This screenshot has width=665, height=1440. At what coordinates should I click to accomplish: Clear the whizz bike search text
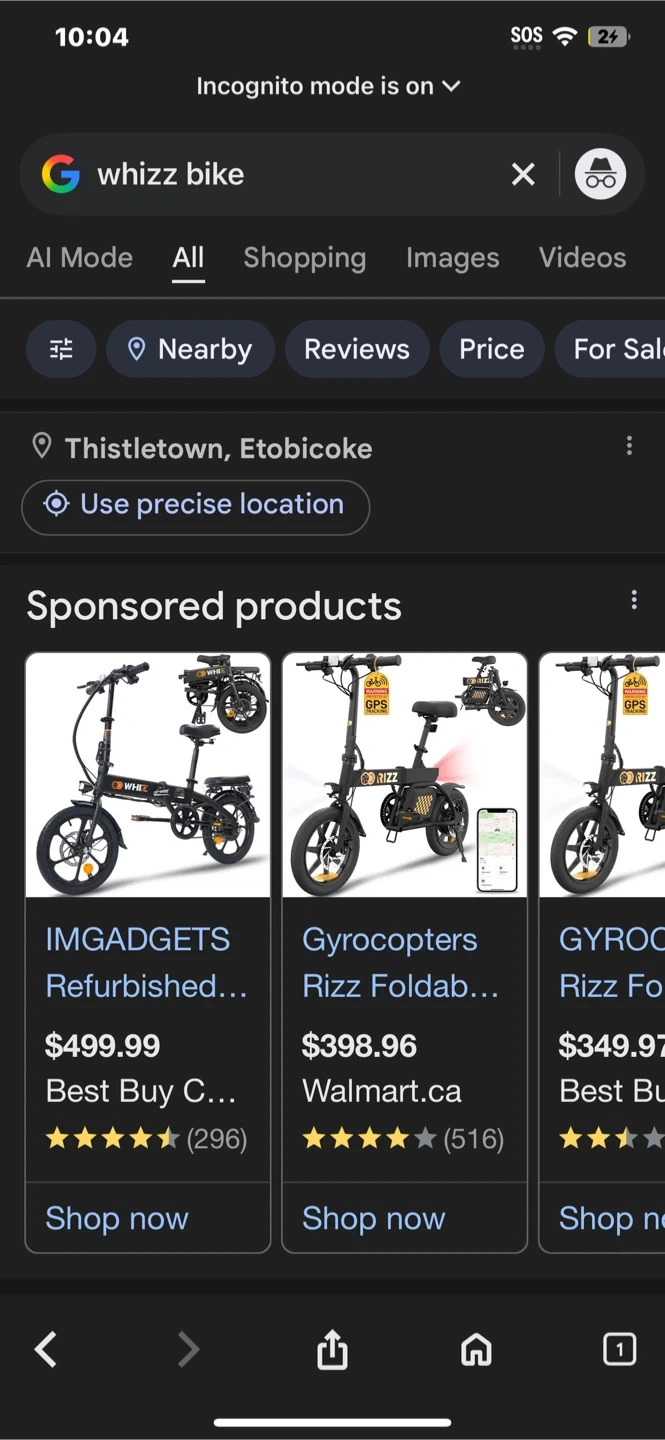coord(523,175)
